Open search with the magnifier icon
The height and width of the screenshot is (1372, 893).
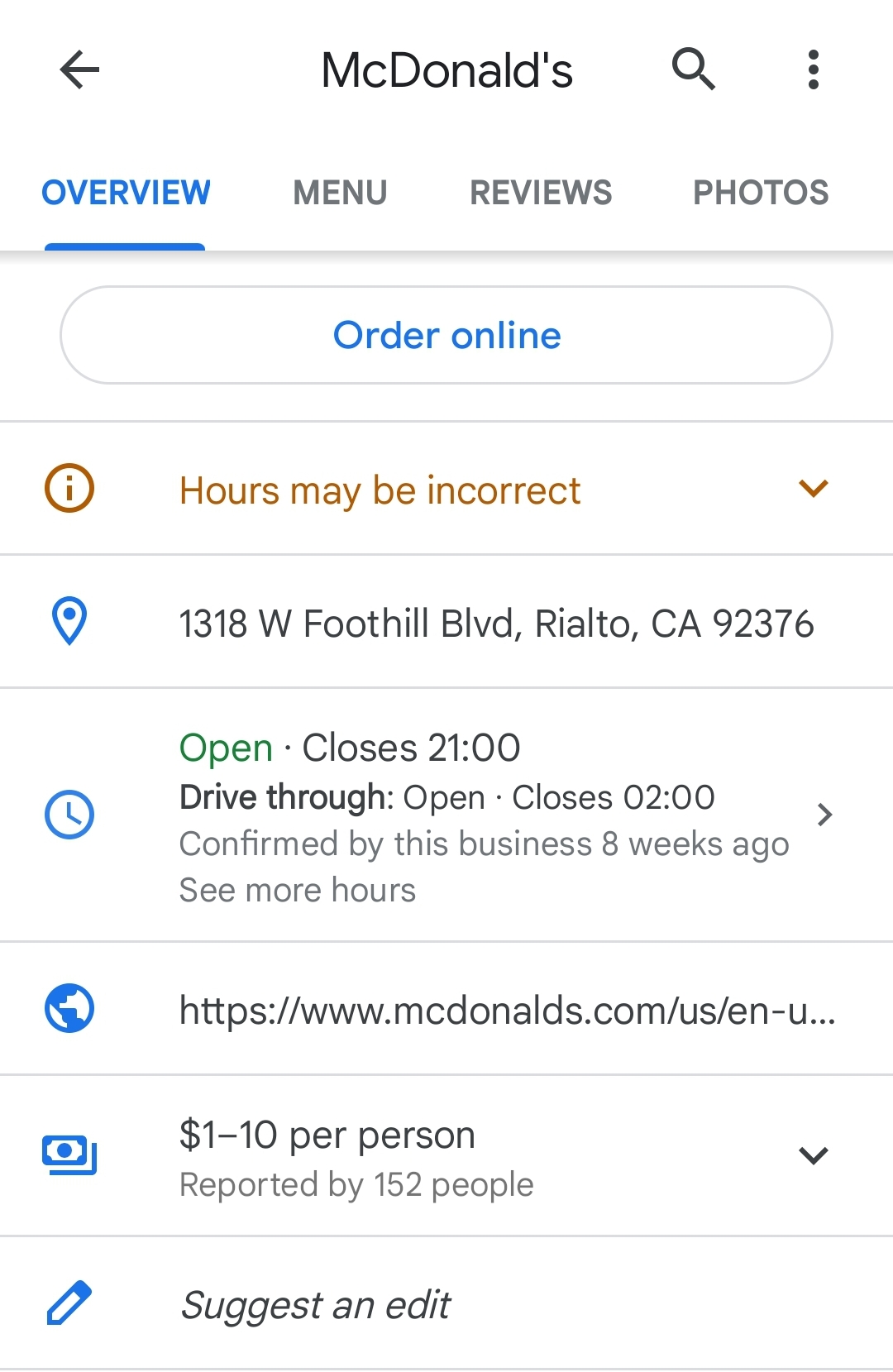pyautogui.click(x=693, y=69)
